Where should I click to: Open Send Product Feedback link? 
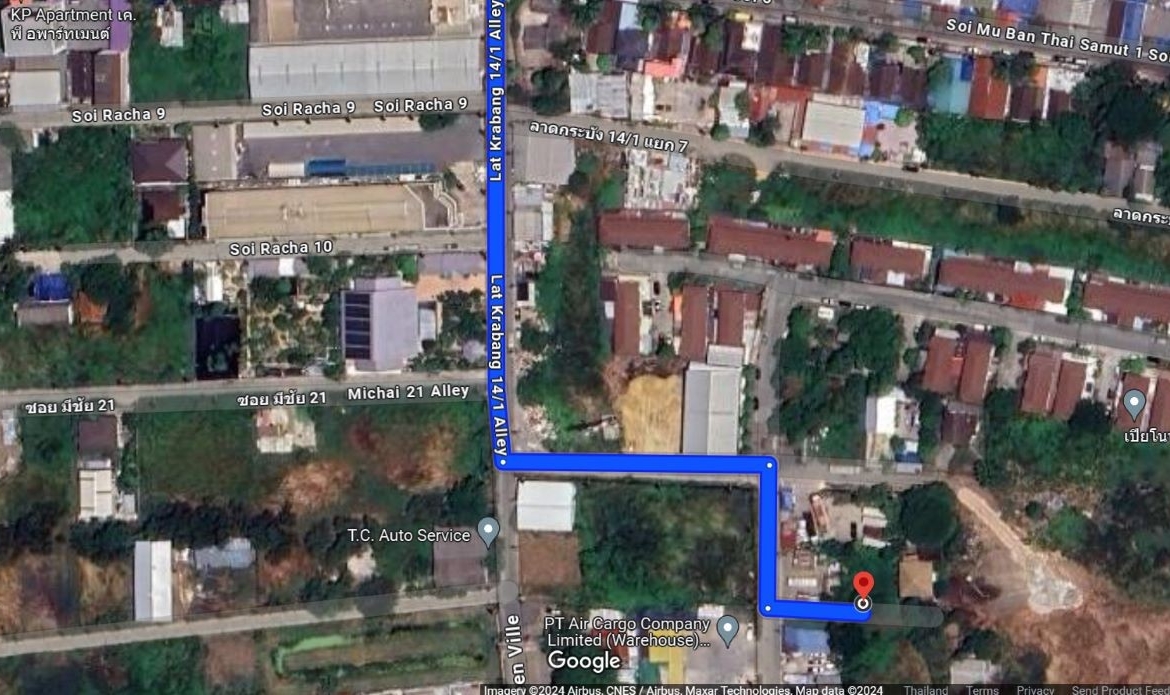1120,690
